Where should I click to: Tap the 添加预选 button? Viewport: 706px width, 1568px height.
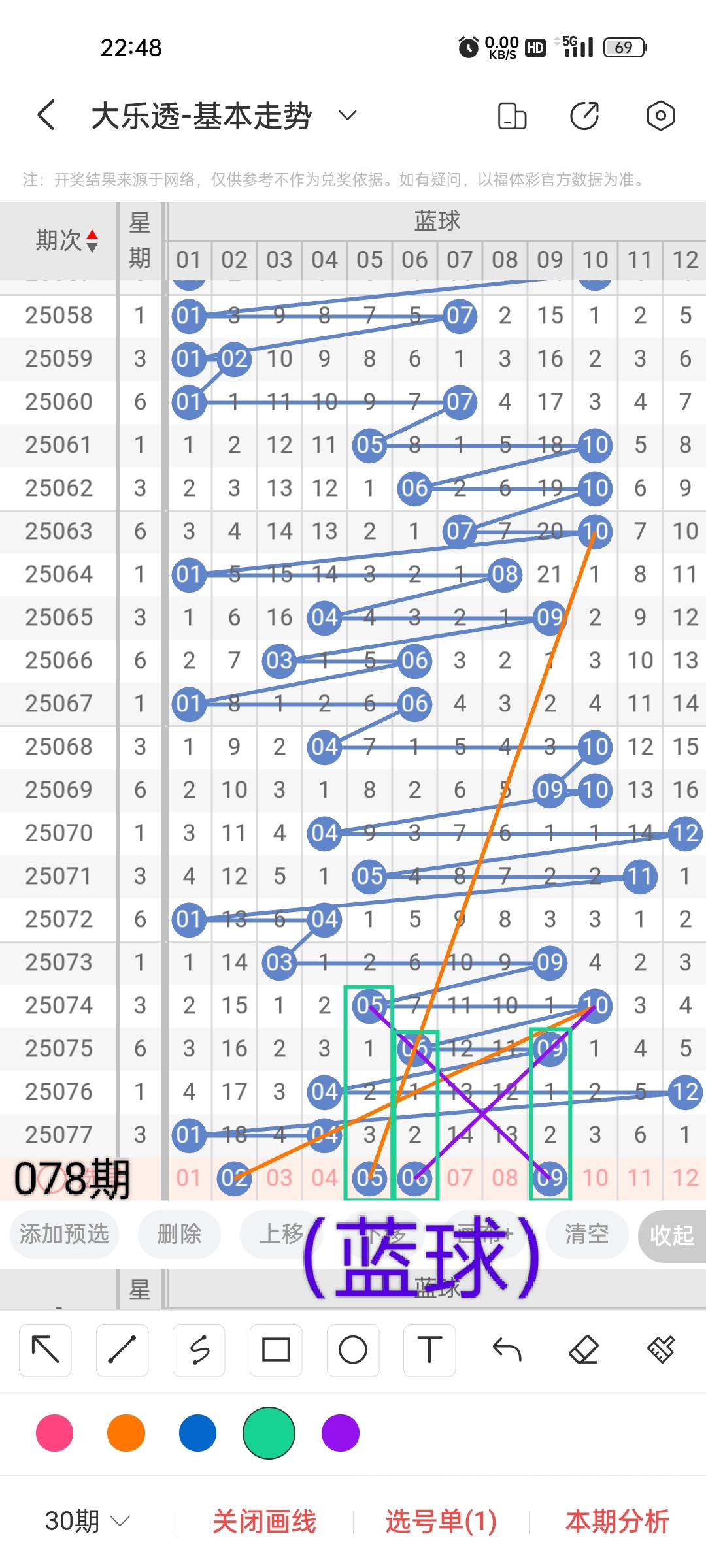click(x=64, y=1233)
